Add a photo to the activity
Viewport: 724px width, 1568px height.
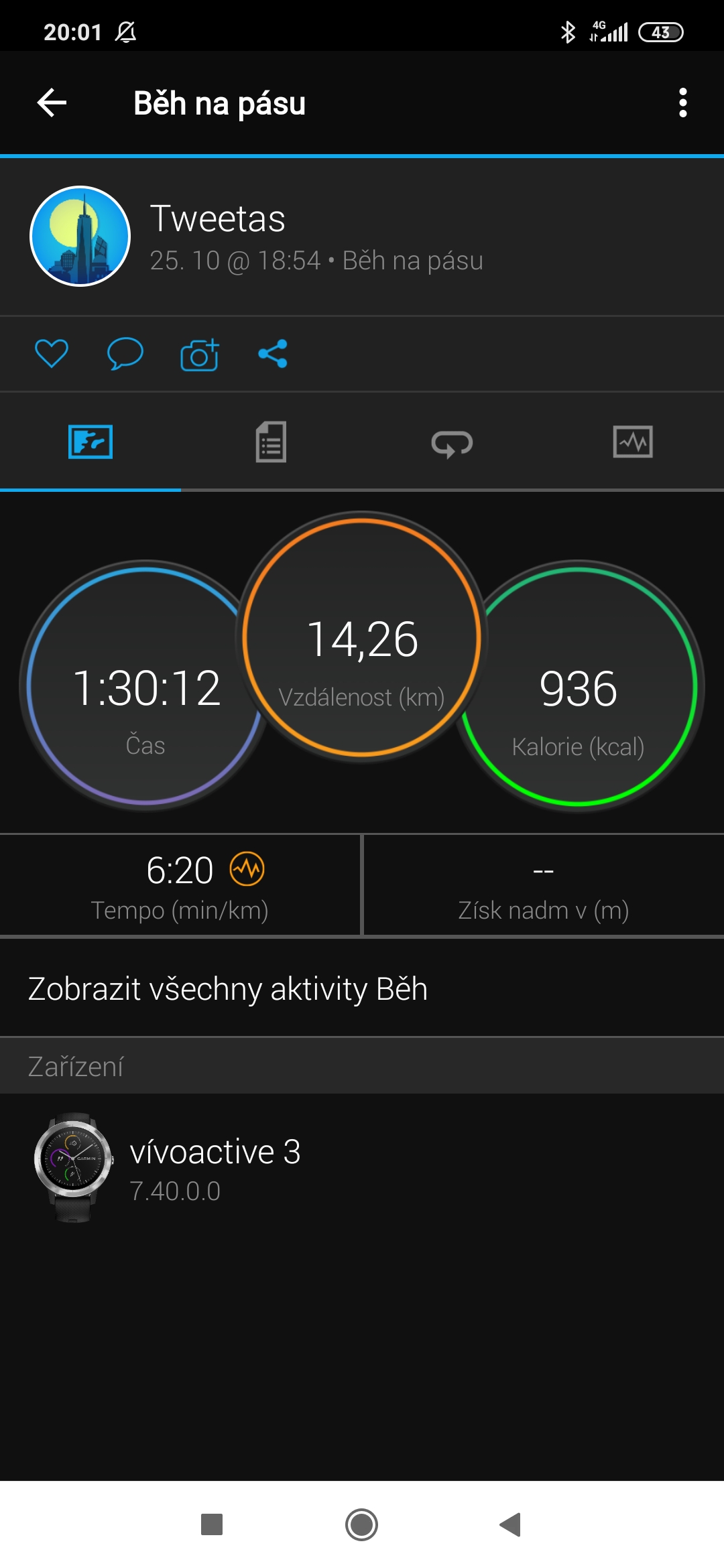[x=199, y=354]
